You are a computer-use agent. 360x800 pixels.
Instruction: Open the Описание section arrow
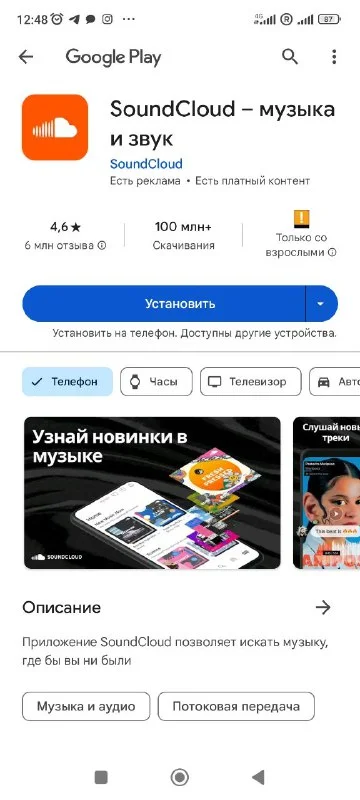323,607
